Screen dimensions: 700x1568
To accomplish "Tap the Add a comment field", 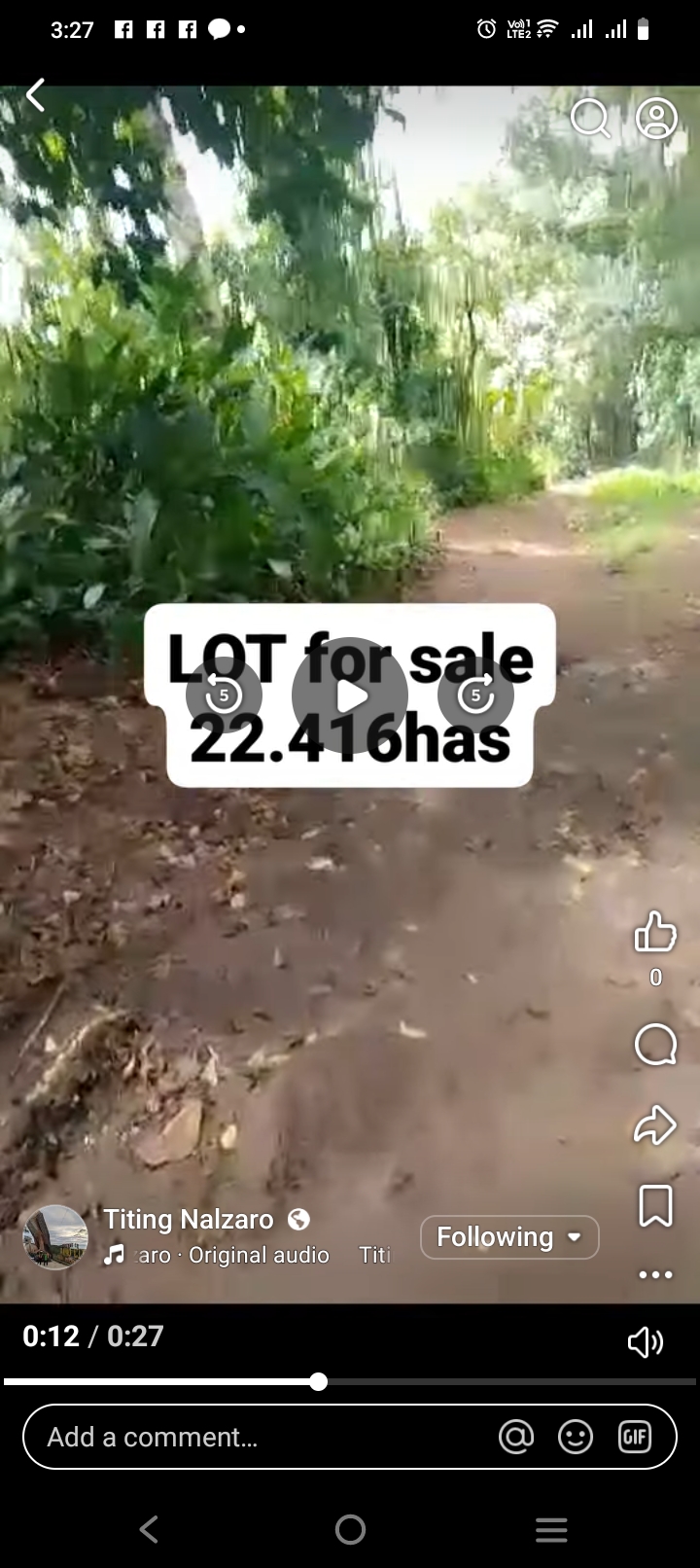I will [x=253, y=1437].
